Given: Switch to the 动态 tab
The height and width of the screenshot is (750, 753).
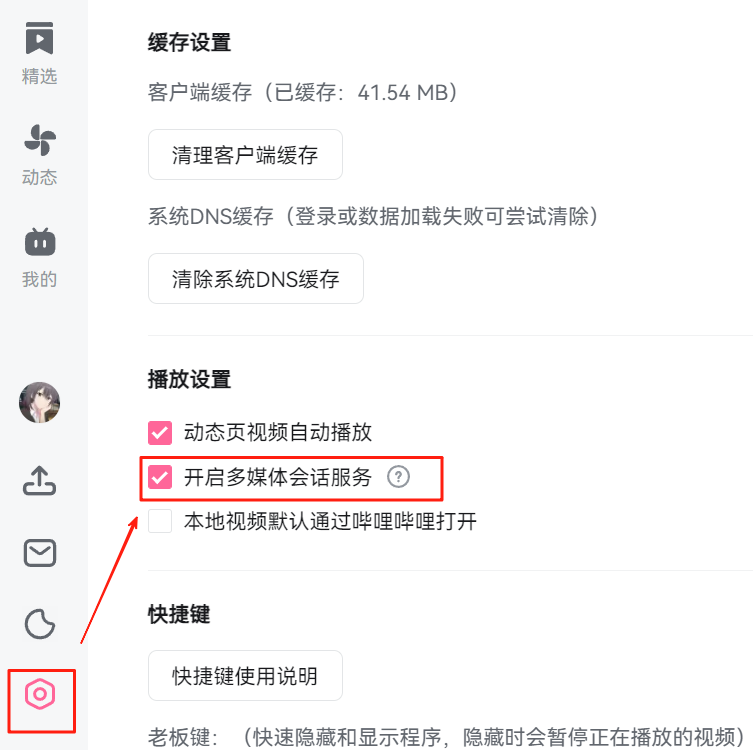Looking at the screenshot, I should point(39,155).
